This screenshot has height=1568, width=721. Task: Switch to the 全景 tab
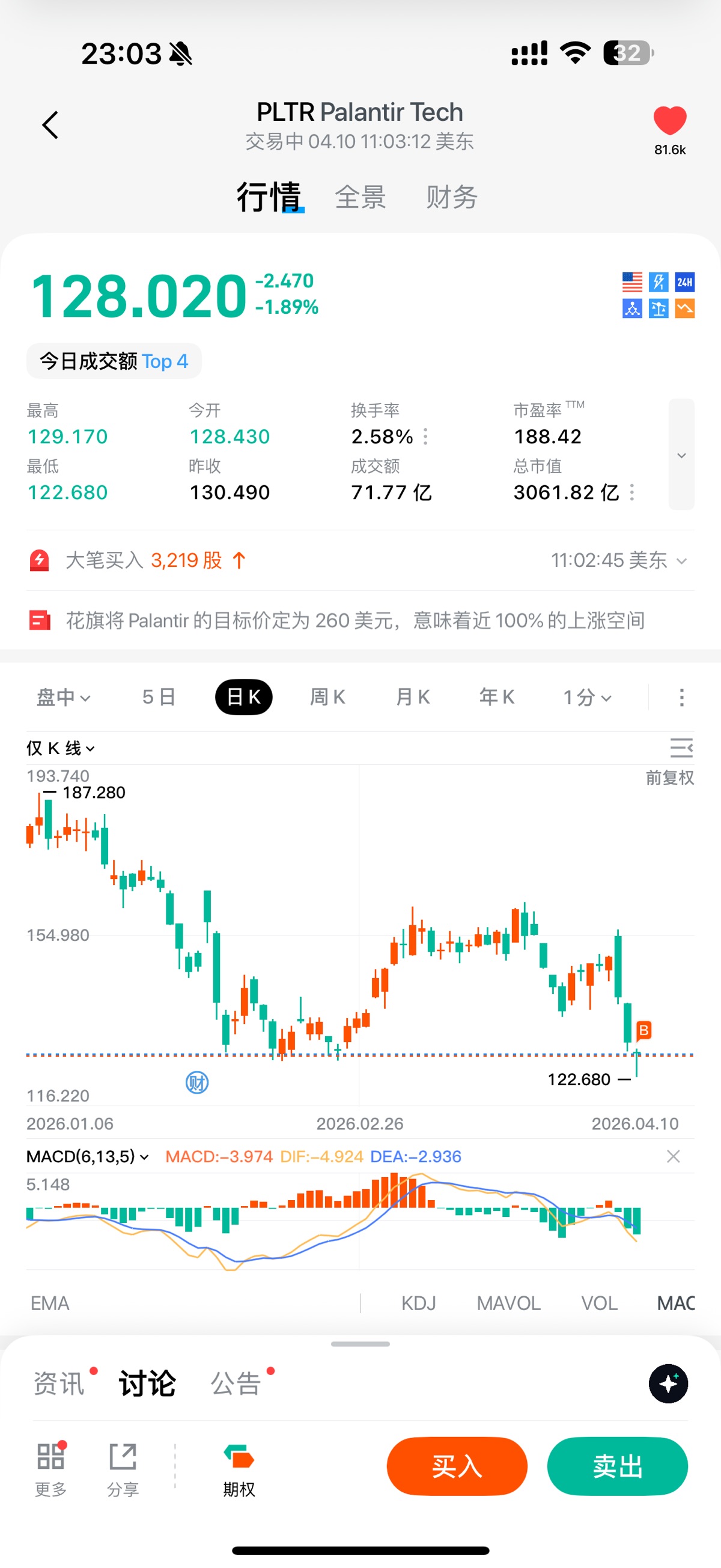coord(360,197)
